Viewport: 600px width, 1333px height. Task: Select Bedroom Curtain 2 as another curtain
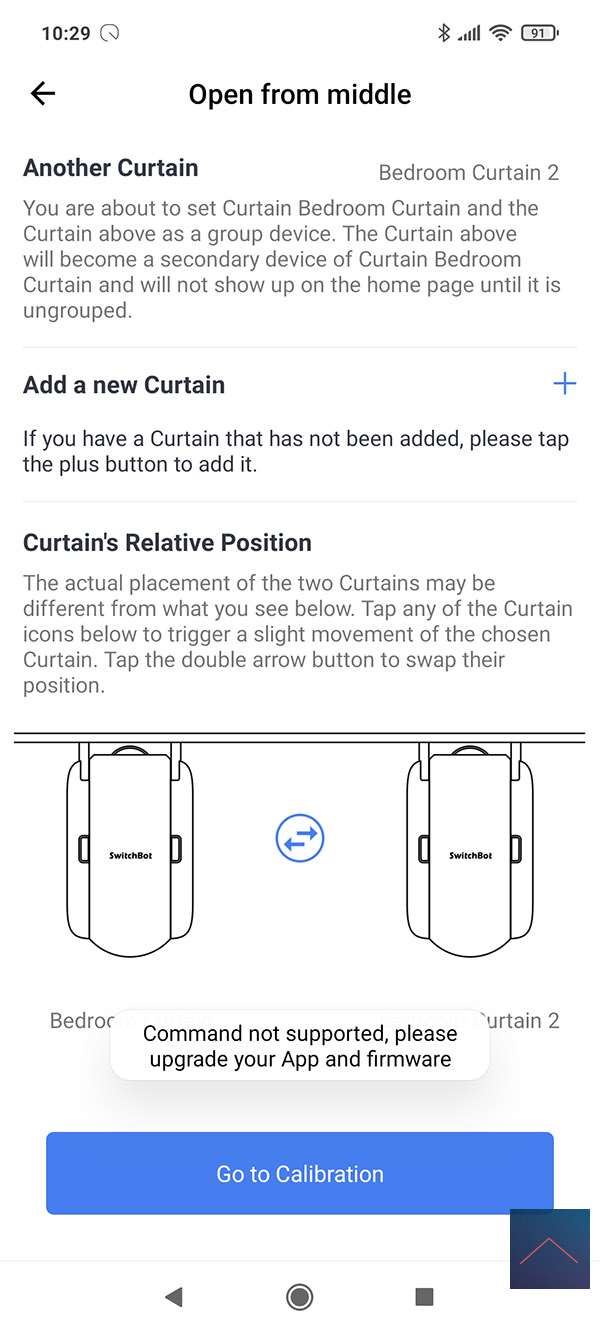coord(468,173)
